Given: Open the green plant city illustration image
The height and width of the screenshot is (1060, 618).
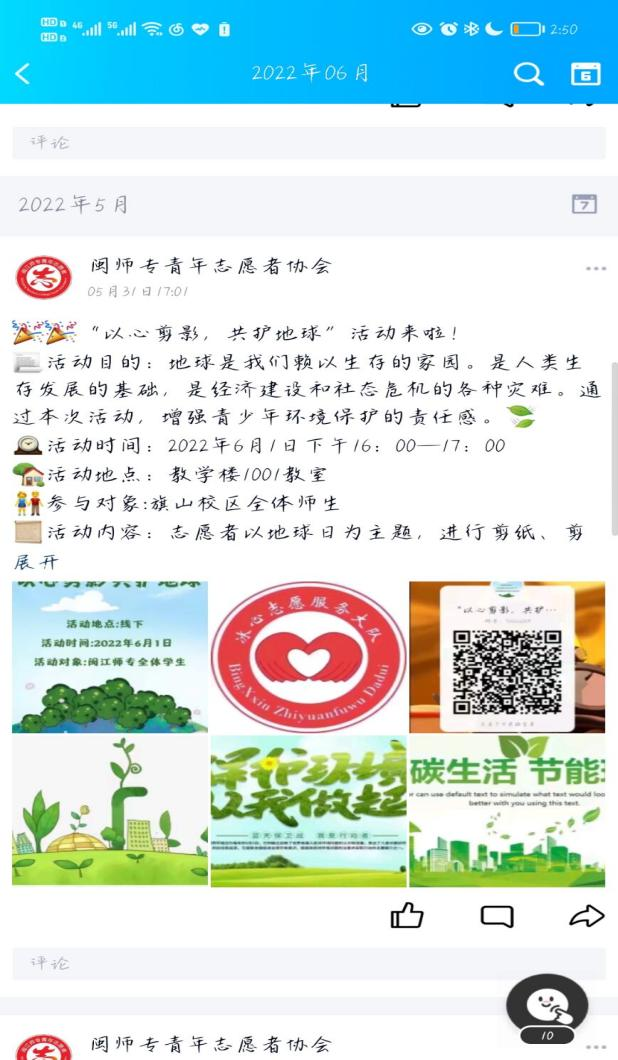Looking at the screenshot, I should pos(110,811).
